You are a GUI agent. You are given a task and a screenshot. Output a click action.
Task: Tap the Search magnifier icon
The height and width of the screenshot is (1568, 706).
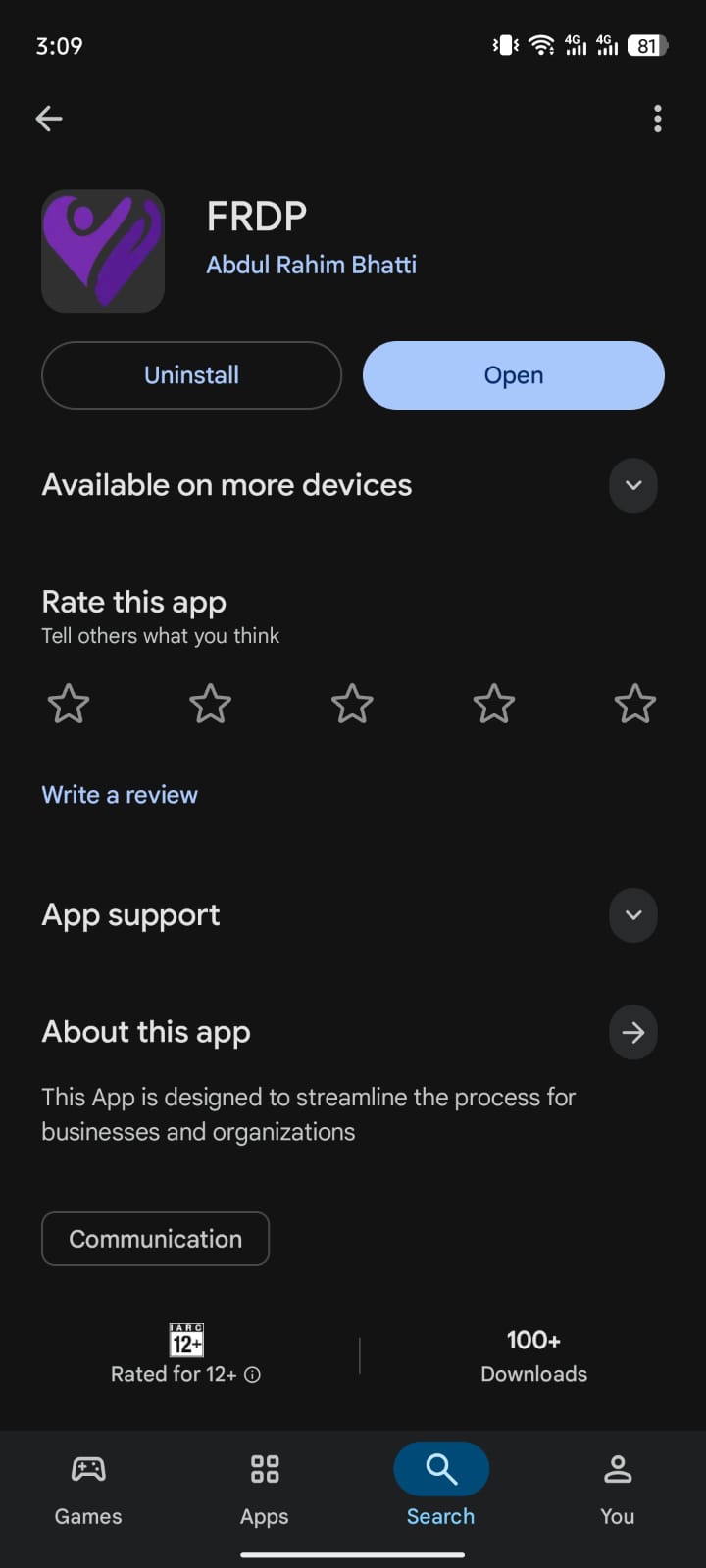click(x=440, y=1469)
